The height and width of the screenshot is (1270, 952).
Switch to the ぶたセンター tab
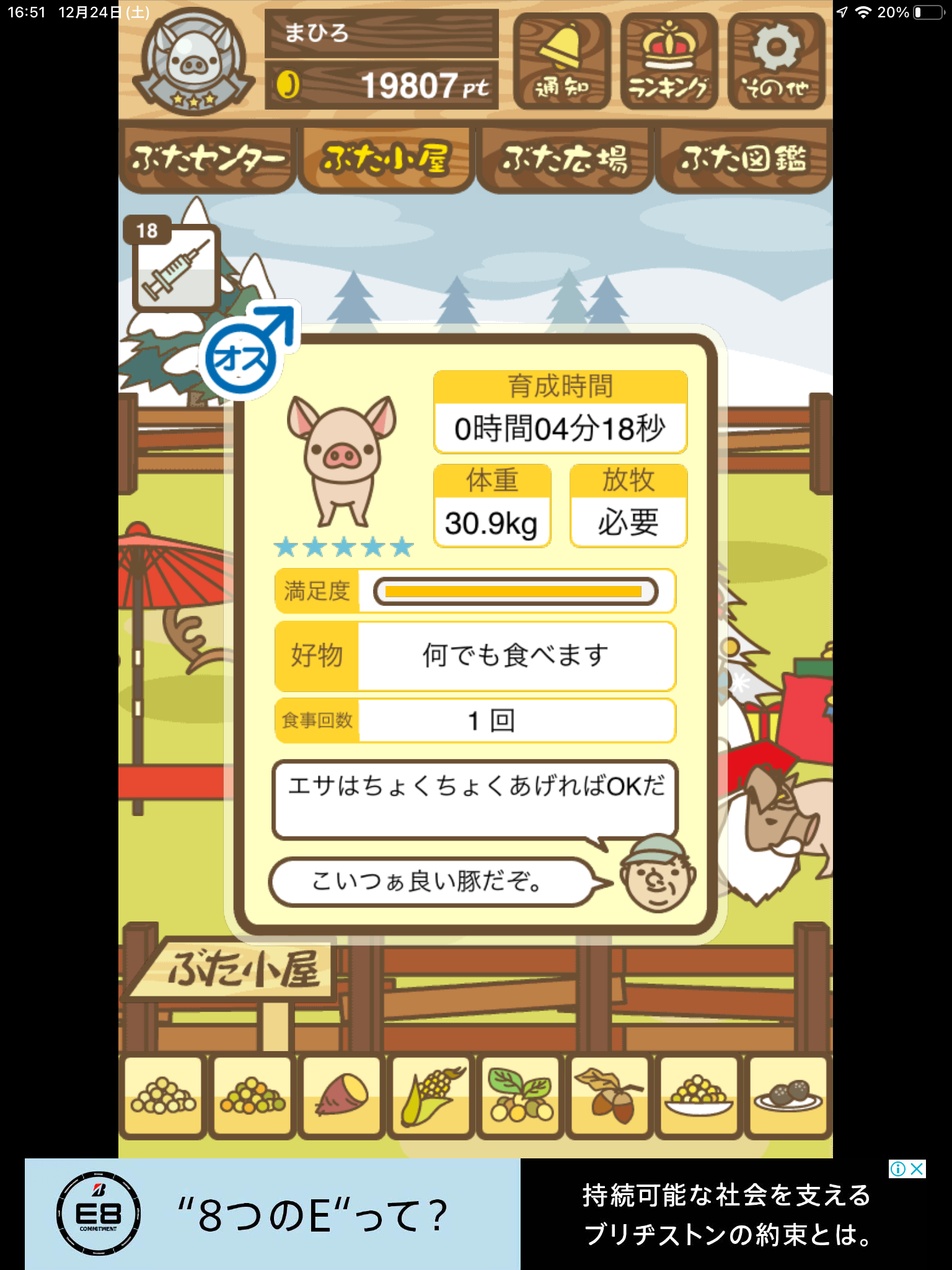point(207,160)
